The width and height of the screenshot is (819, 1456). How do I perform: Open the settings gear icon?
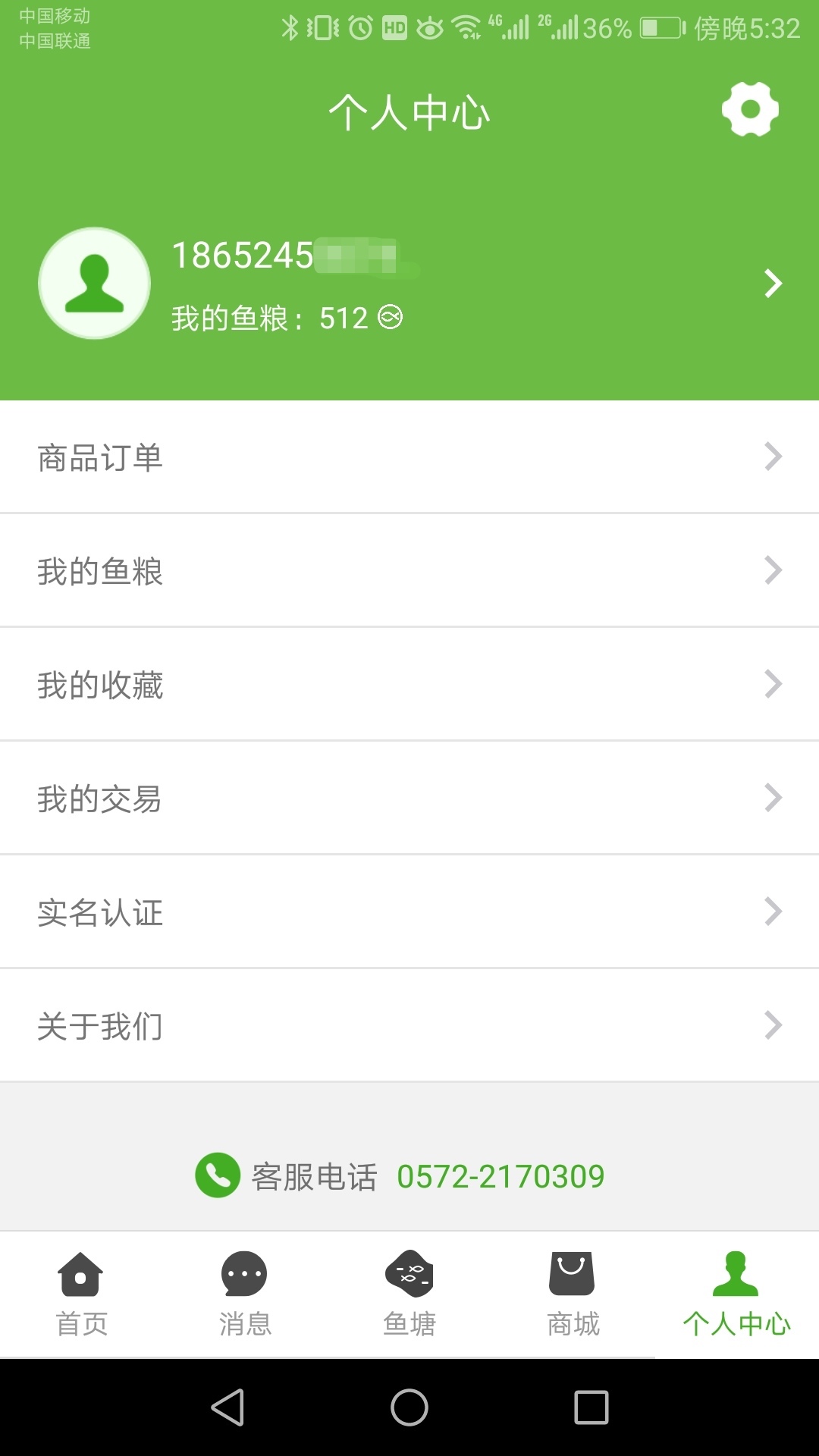coord(750,108)
